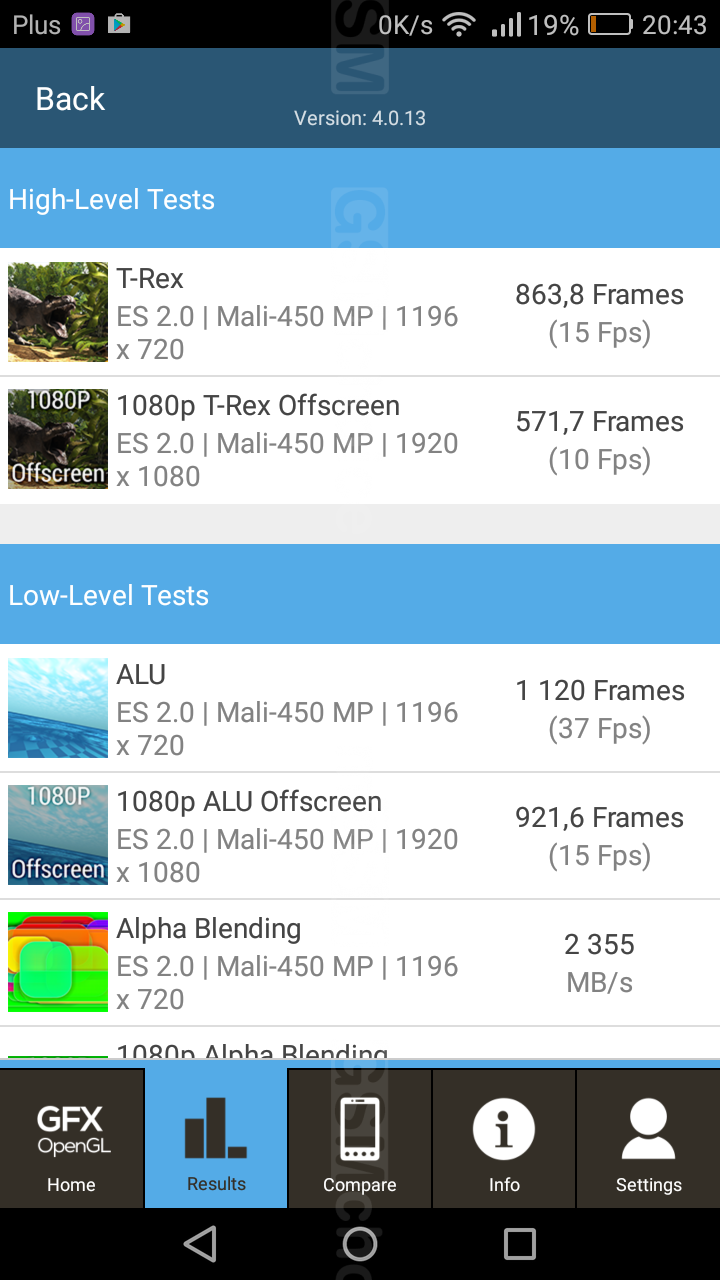Open the 1080p T-Rex Offscreen result
This screenshot has height=1280, width=720.
click(x=360, y=440)
